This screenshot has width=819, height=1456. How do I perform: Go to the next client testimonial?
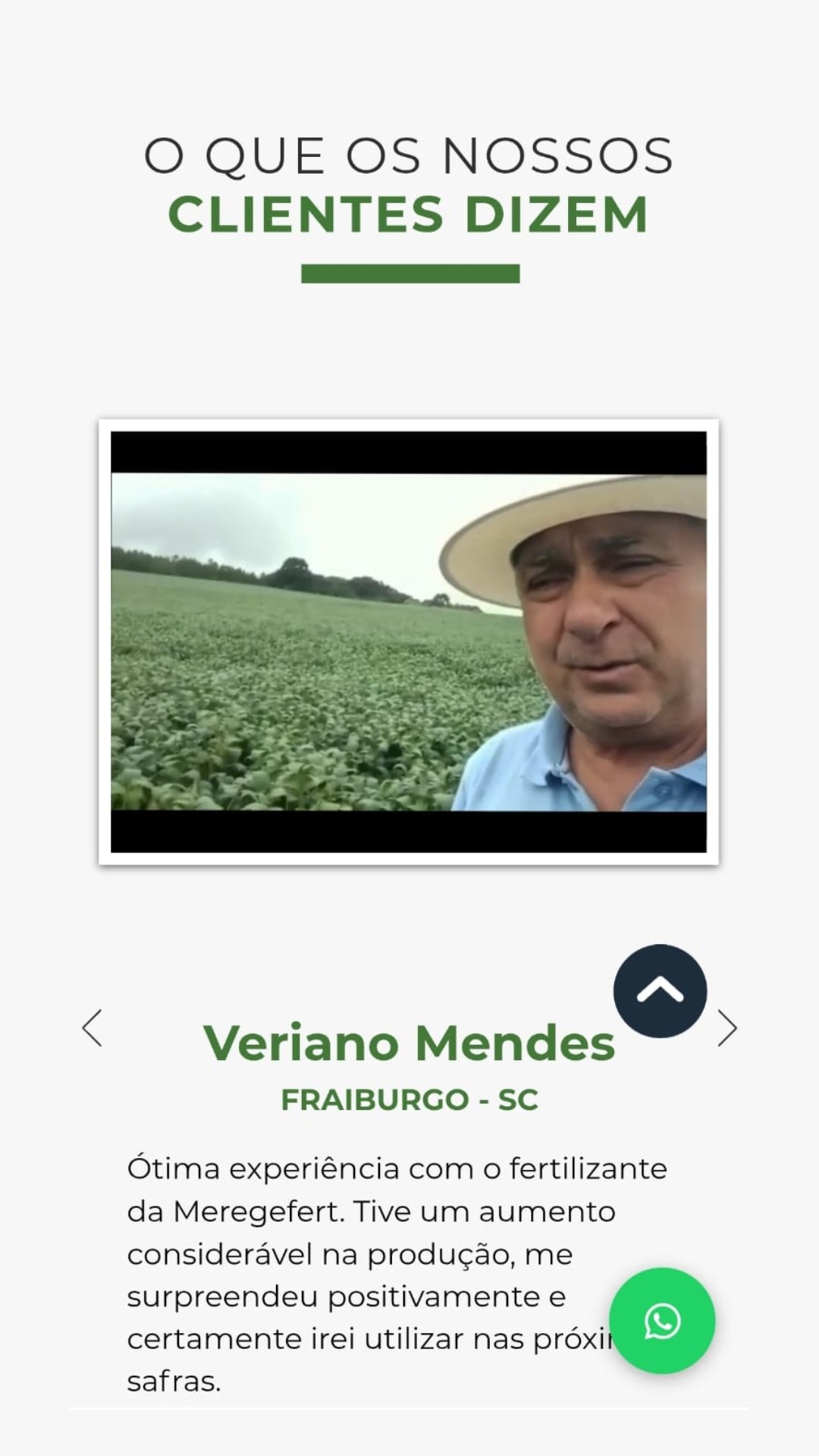[727, 1028]
